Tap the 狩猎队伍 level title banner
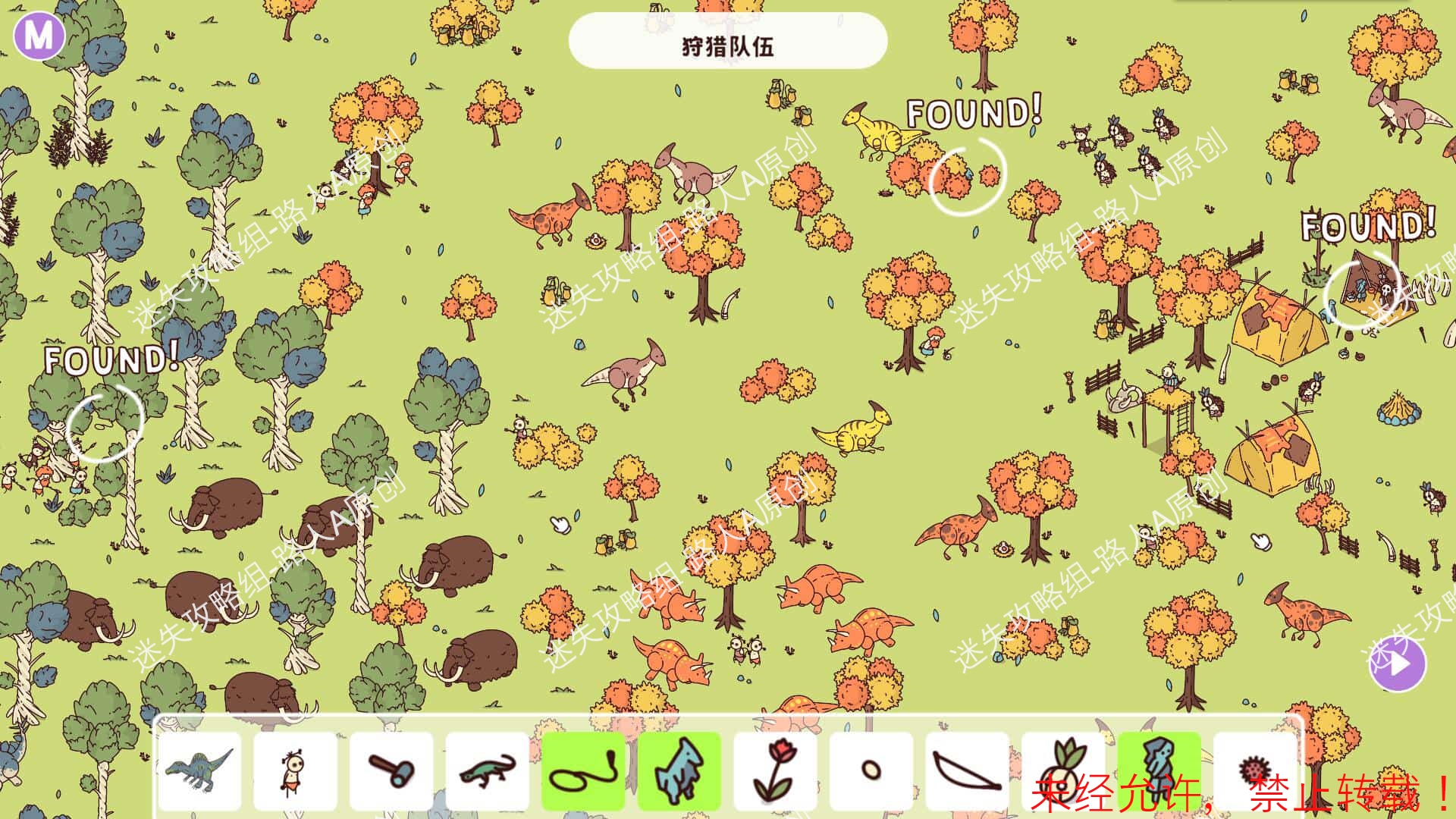Image resolution: width=1456 pixels, height=819 pixels. pos(727,45)
